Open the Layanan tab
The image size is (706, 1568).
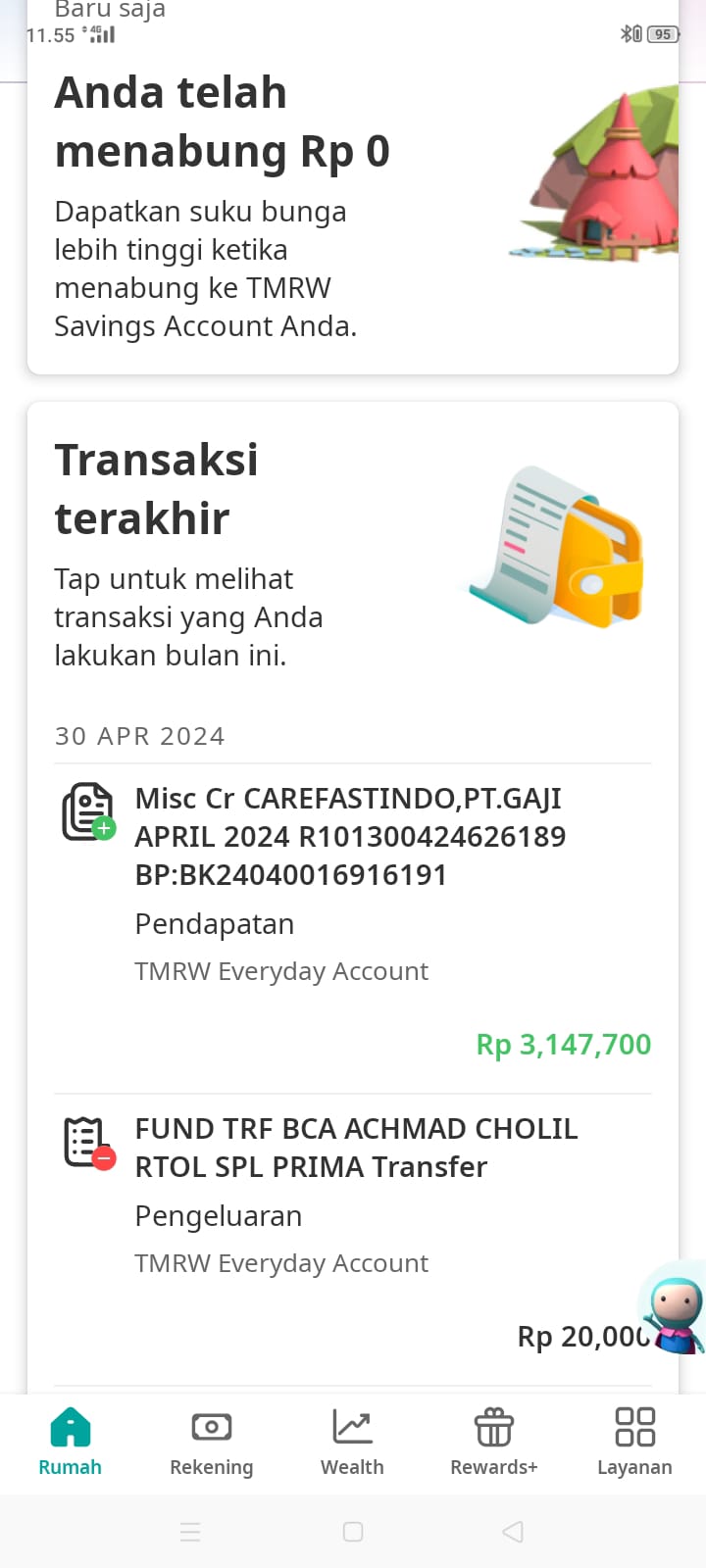(x=634, y=1443)
